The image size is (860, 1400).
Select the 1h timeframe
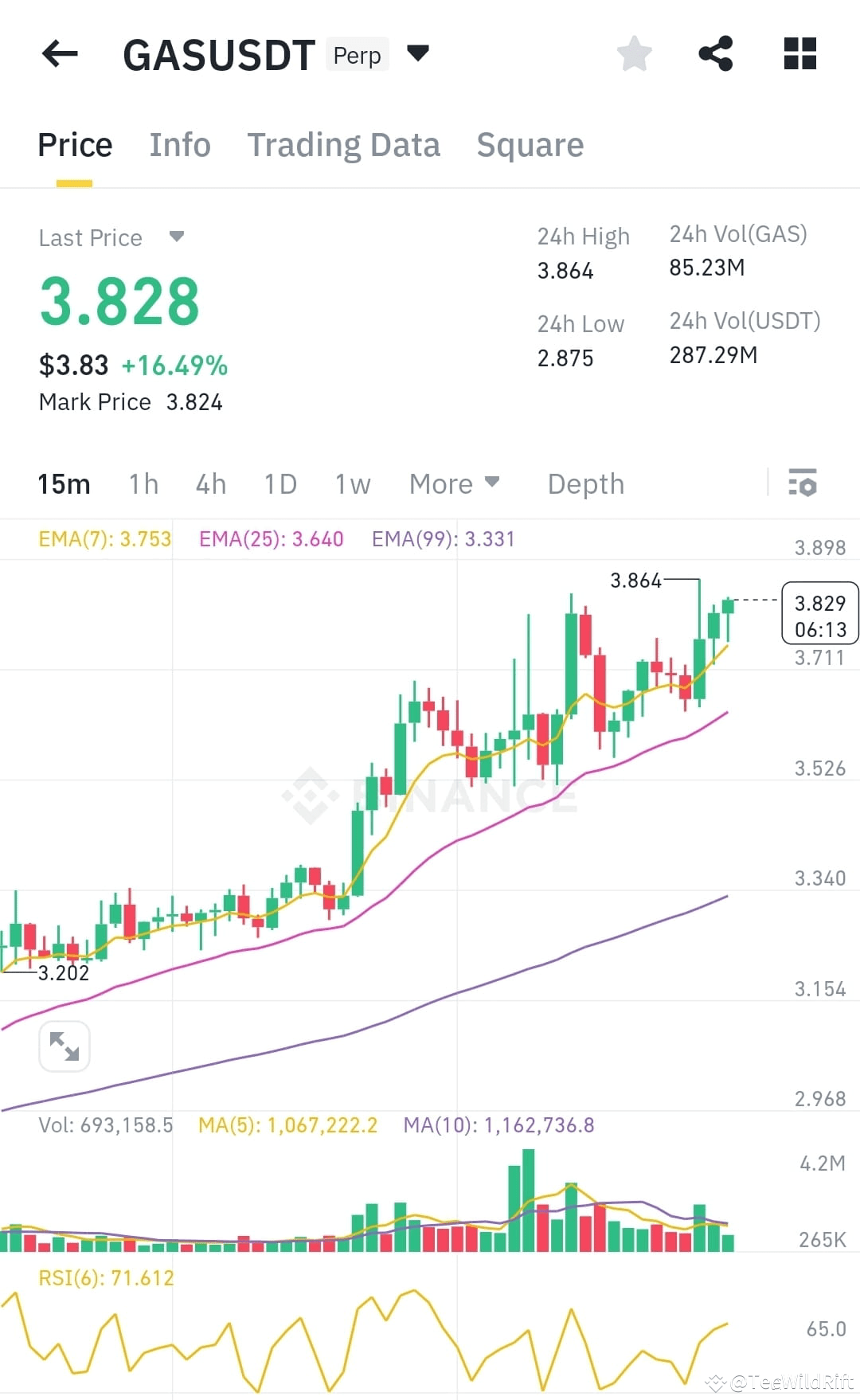[x=143, y=483]
